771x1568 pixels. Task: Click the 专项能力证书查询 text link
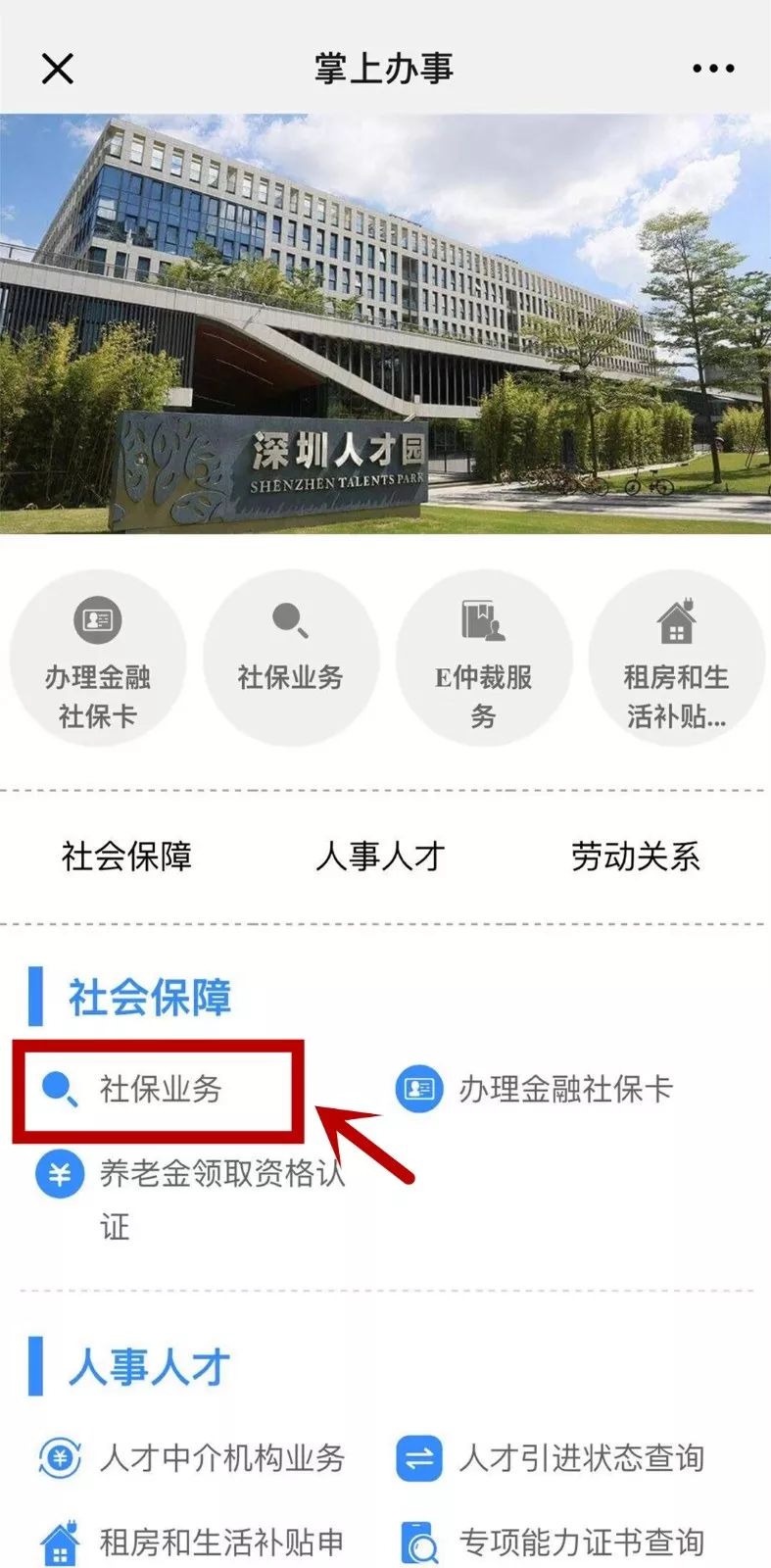[582, 1543]
